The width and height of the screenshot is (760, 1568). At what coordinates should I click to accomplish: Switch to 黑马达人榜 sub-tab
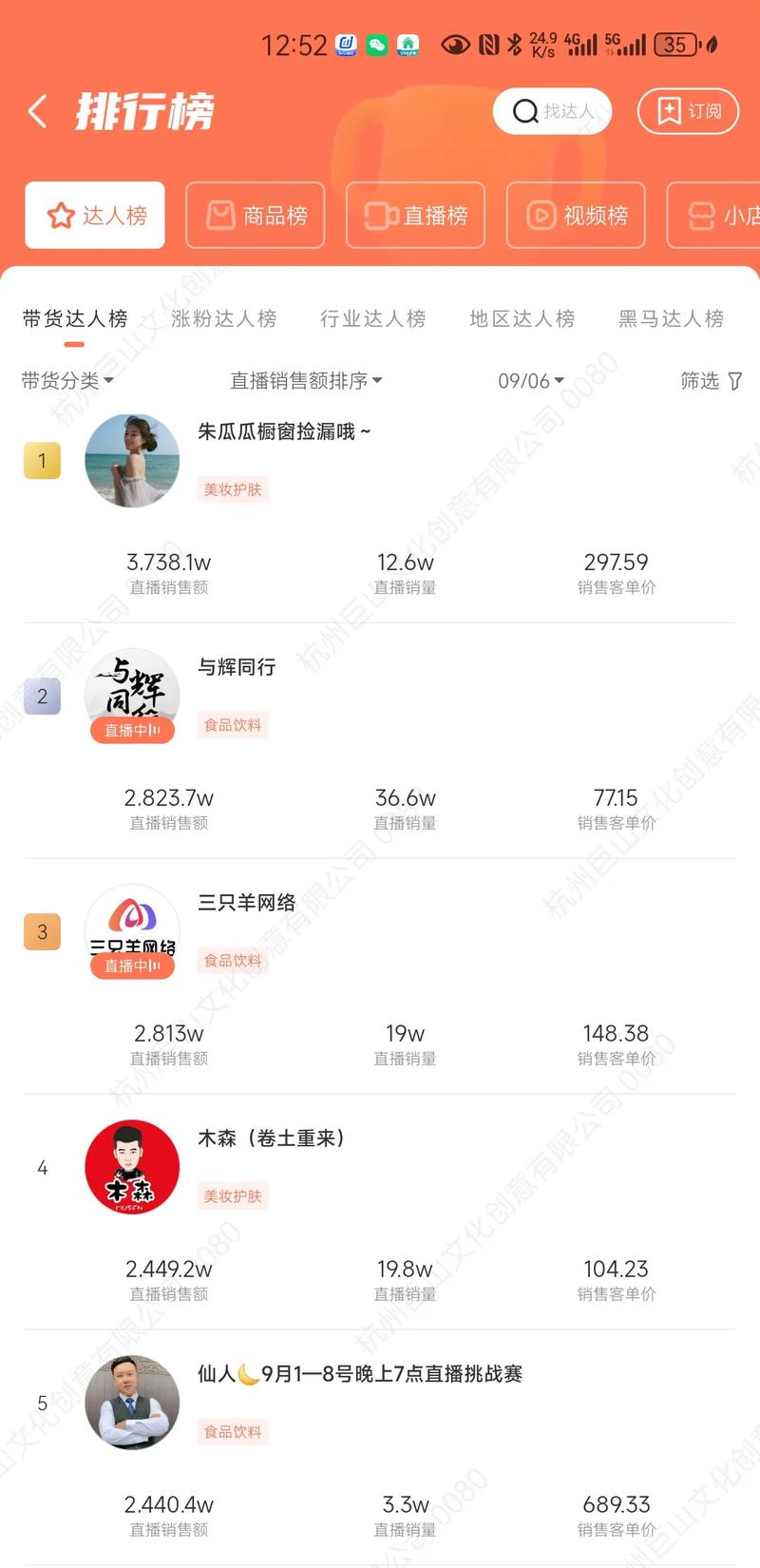click(x=671, y=318)
